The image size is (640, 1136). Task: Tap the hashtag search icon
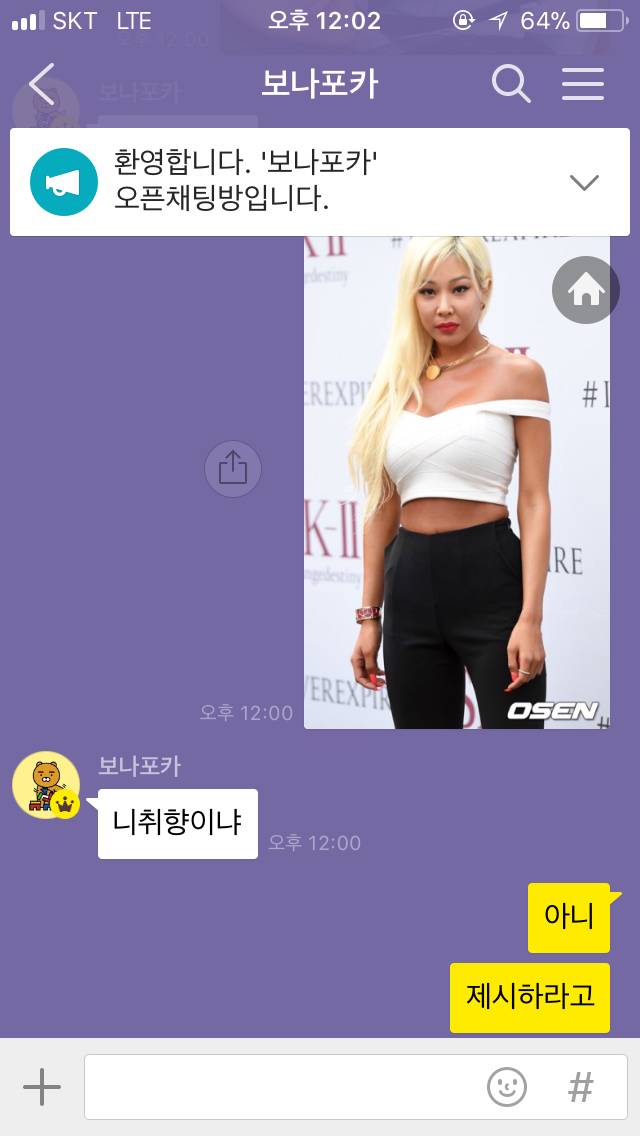click(581, 1086)
